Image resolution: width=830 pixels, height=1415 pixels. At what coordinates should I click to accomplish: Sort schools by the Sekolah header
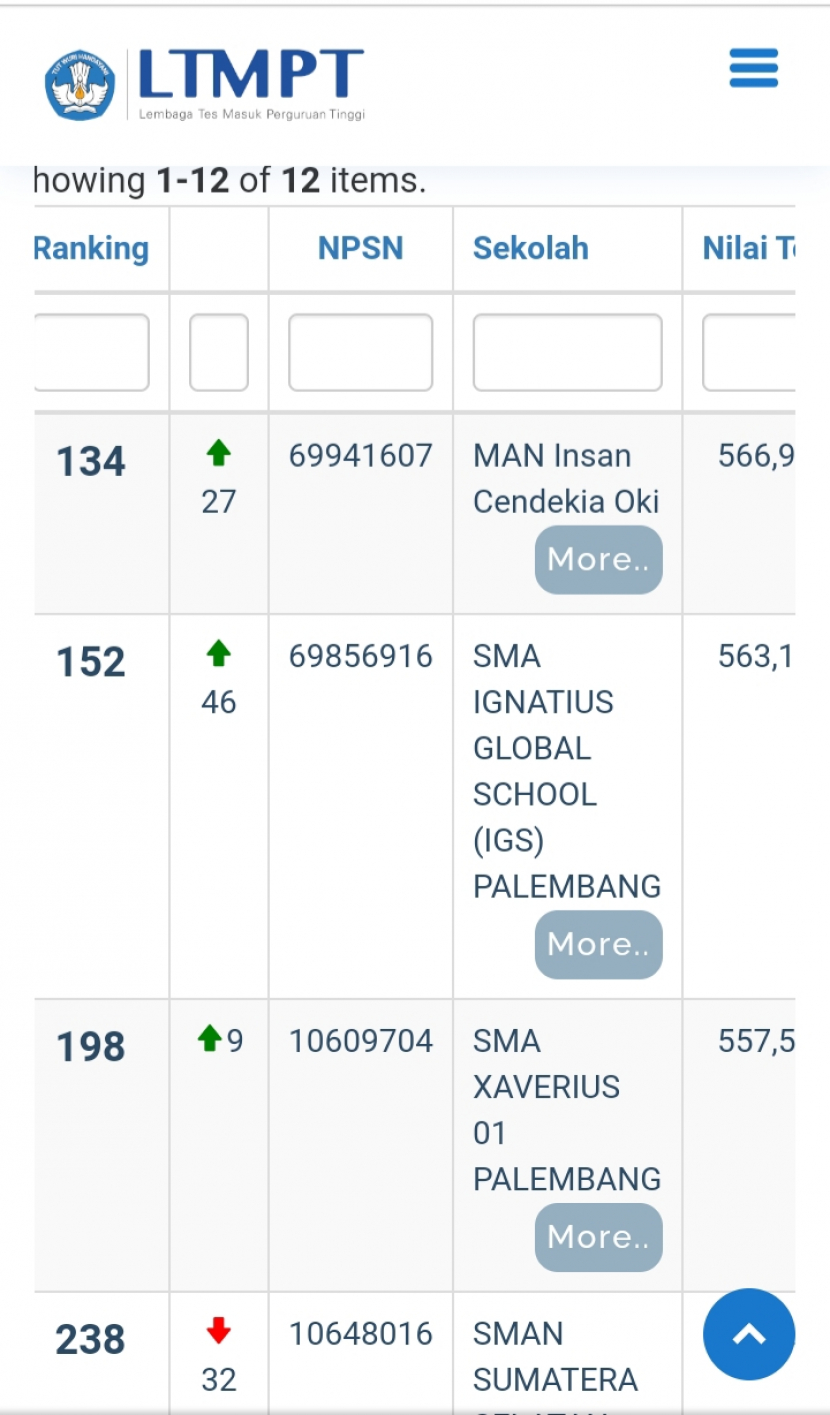pos(531,248)
